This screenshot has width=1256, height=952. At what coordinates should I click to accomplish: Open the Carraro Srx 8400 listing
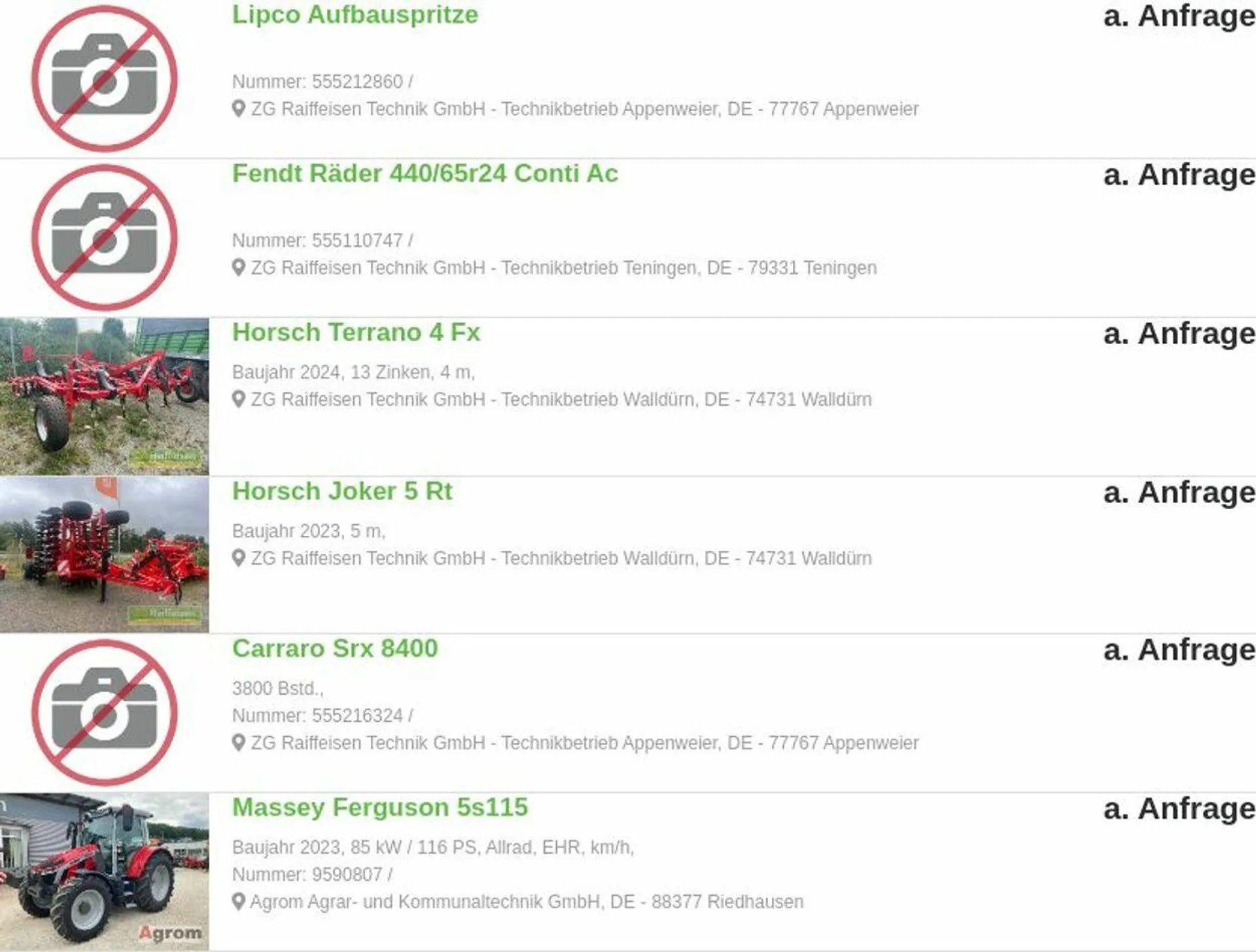click(334, 648)
